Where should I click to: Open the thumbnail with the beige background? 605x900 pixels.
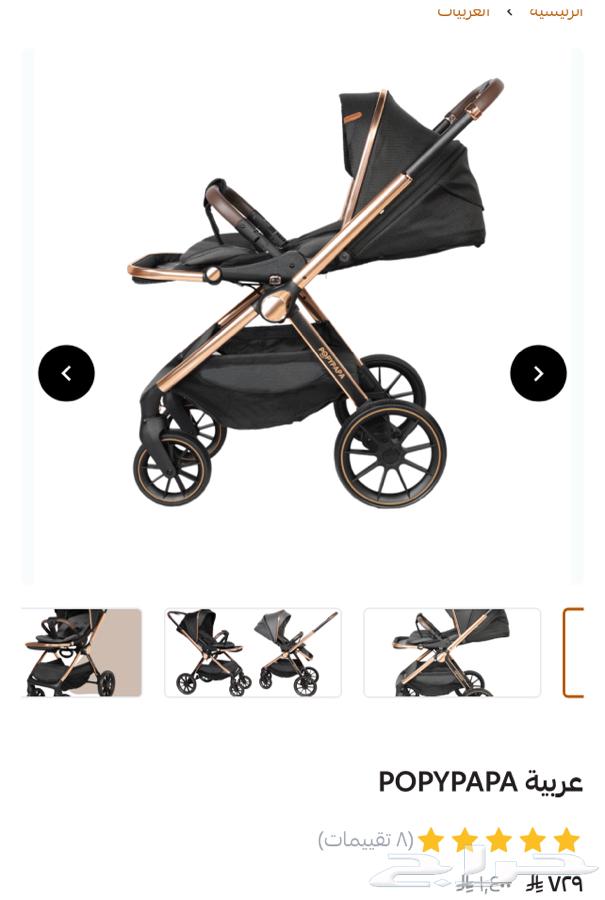[x=82, y=652]
